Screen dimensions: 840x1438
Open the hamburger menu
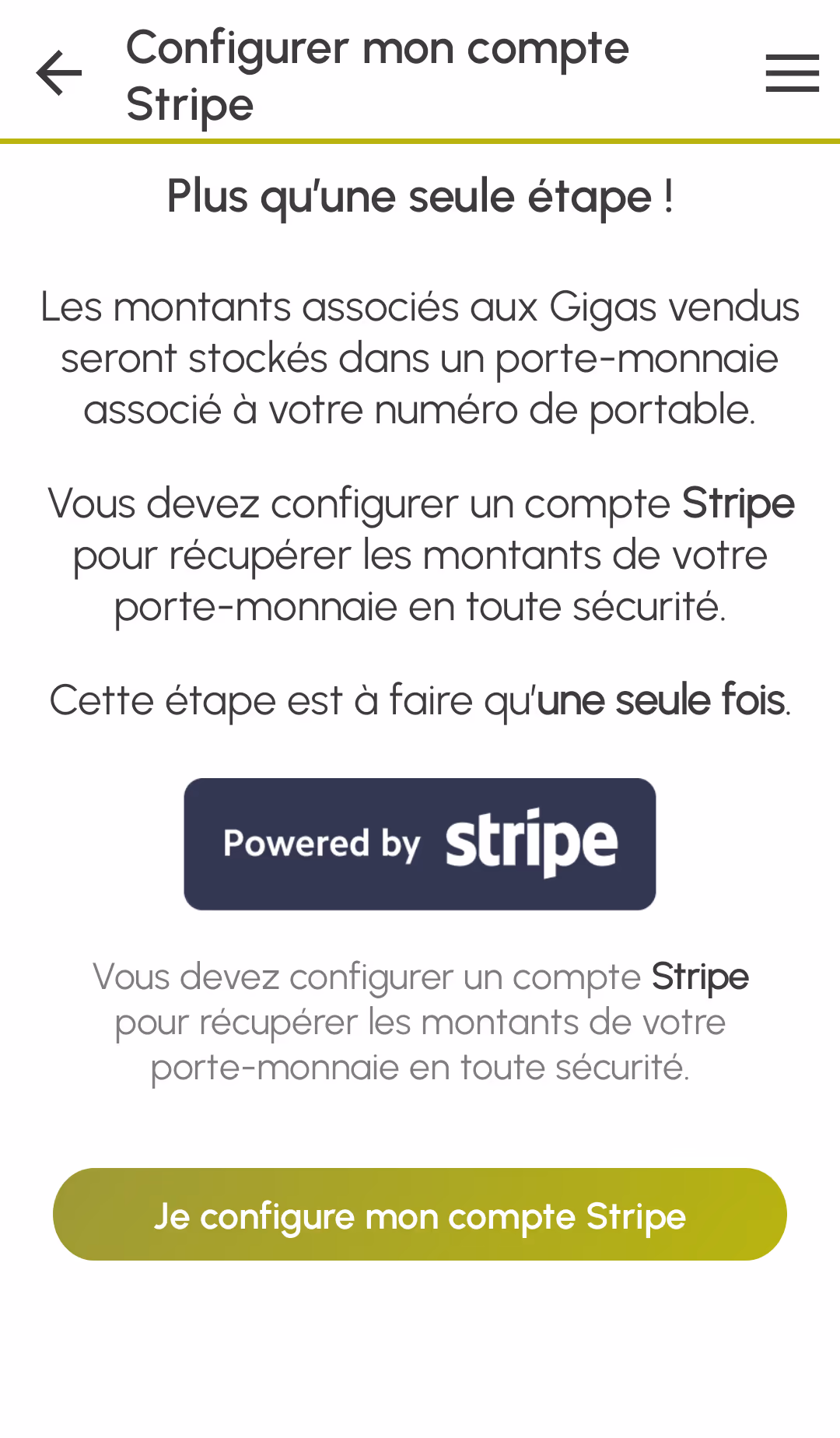792,73
